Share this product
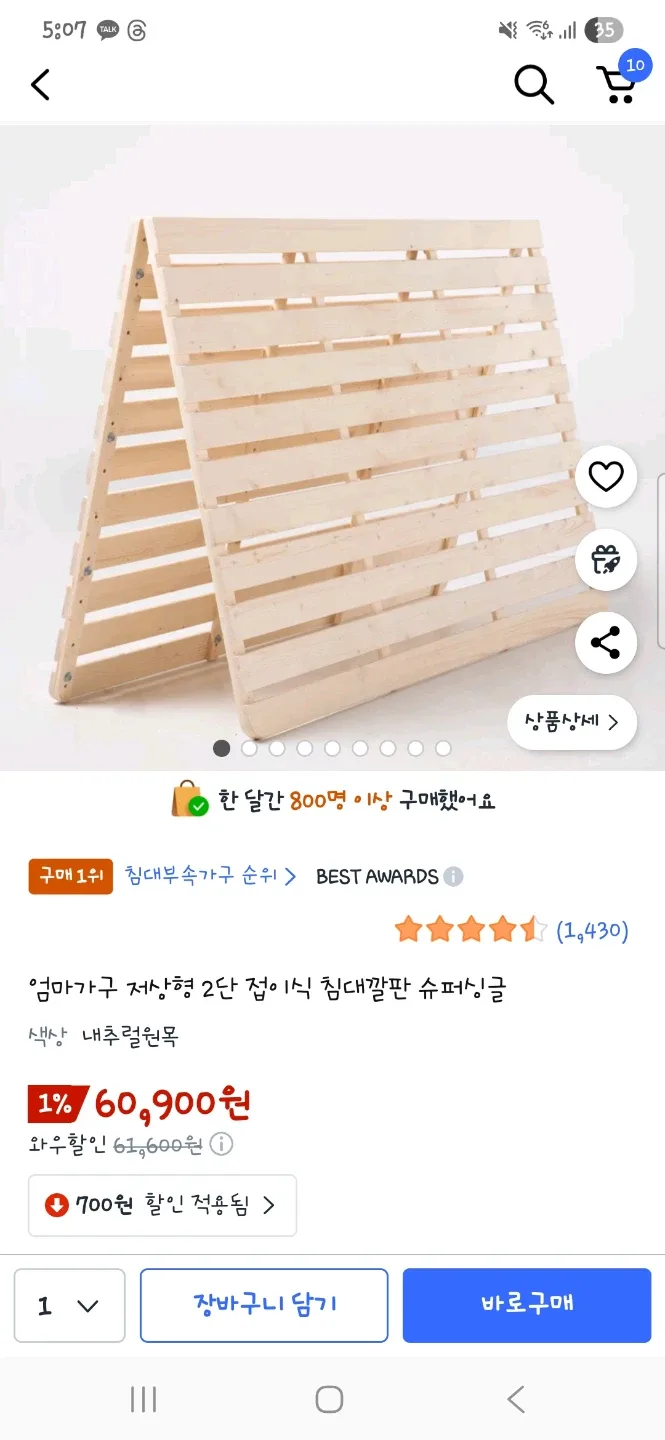Viewport: 665px width, 1440px height. pyautogui.click(x=606, y=642)
